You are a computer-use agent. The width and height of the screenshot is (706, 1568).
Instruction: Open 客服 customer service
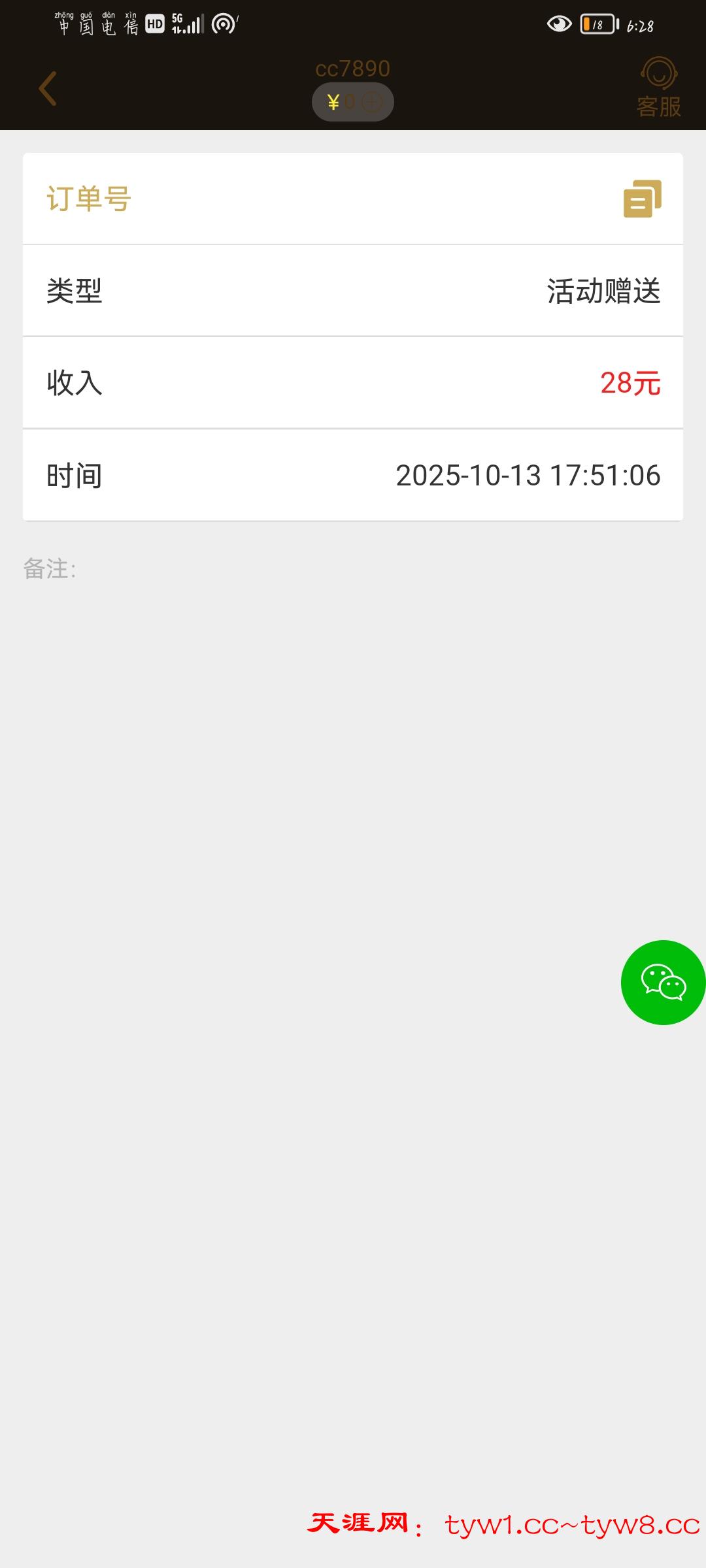point(658,88)
